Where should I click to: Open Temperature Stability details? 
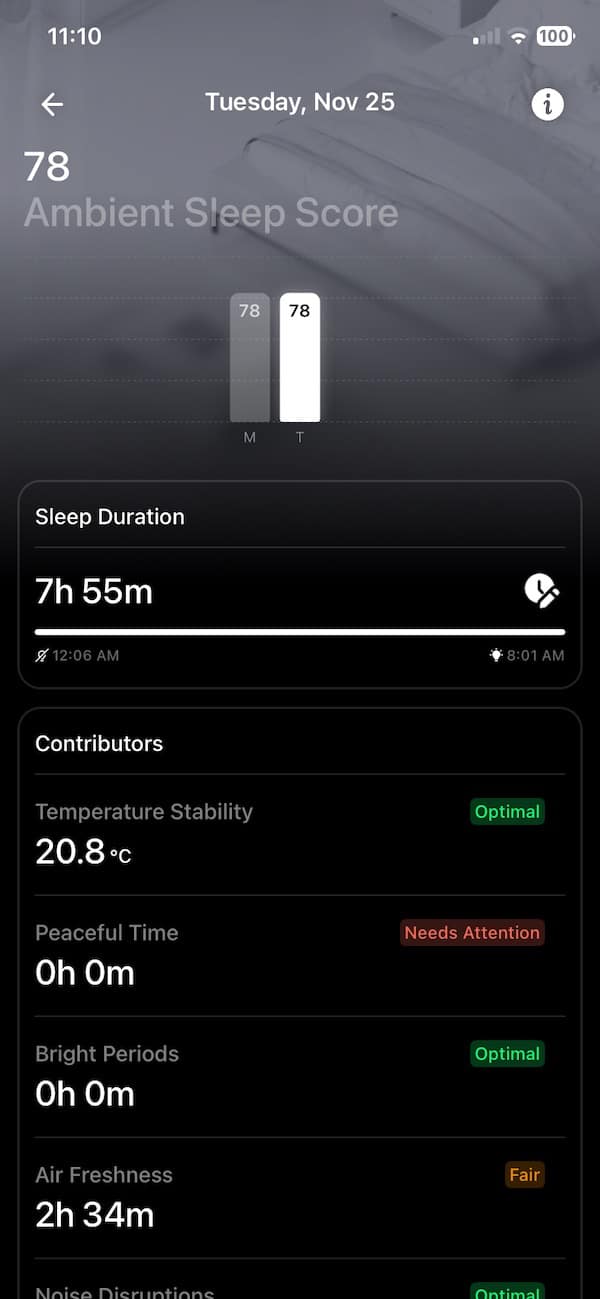click(x=299, y=834)
